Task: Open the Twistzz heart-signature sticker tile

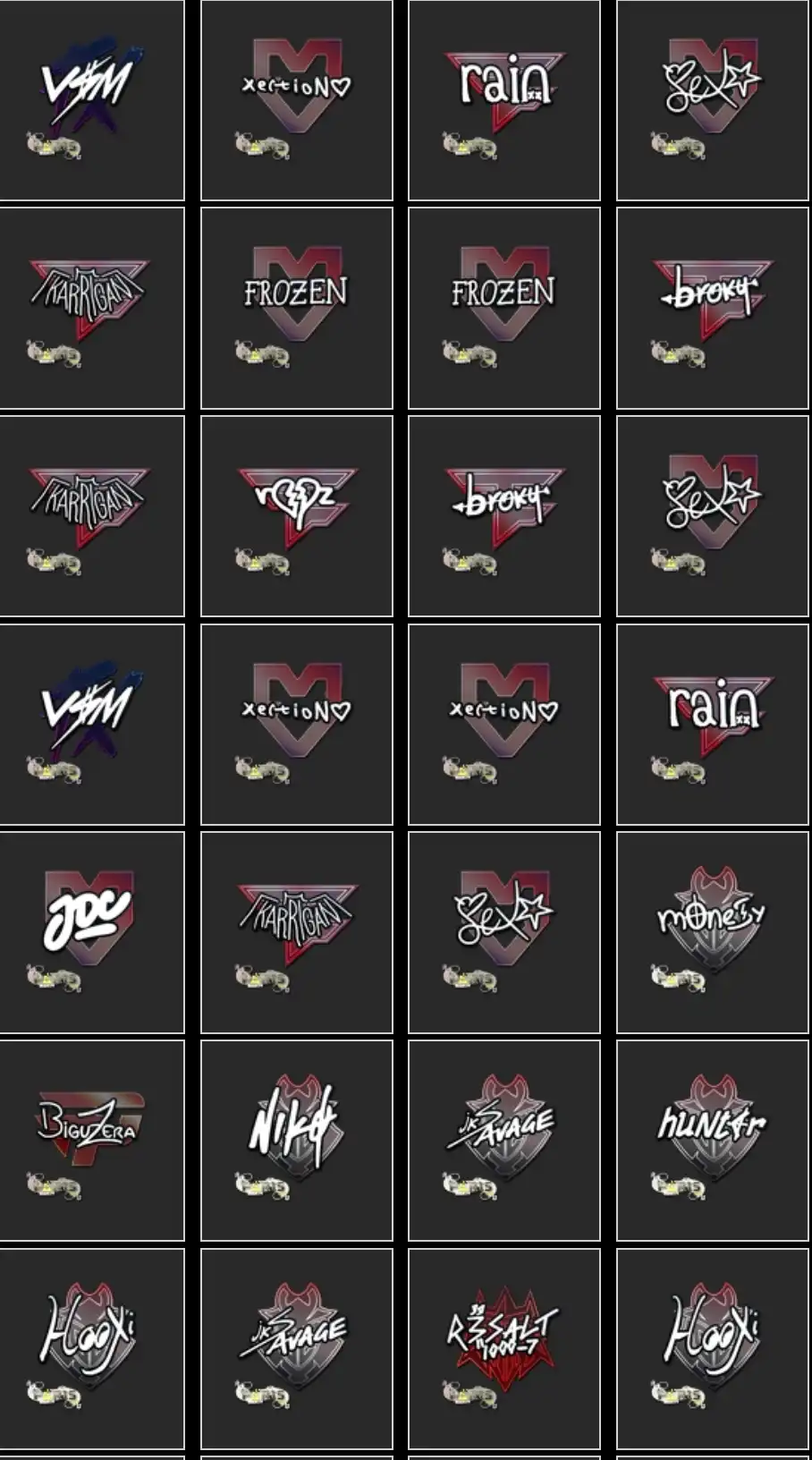Action: (x=296, y=516)
